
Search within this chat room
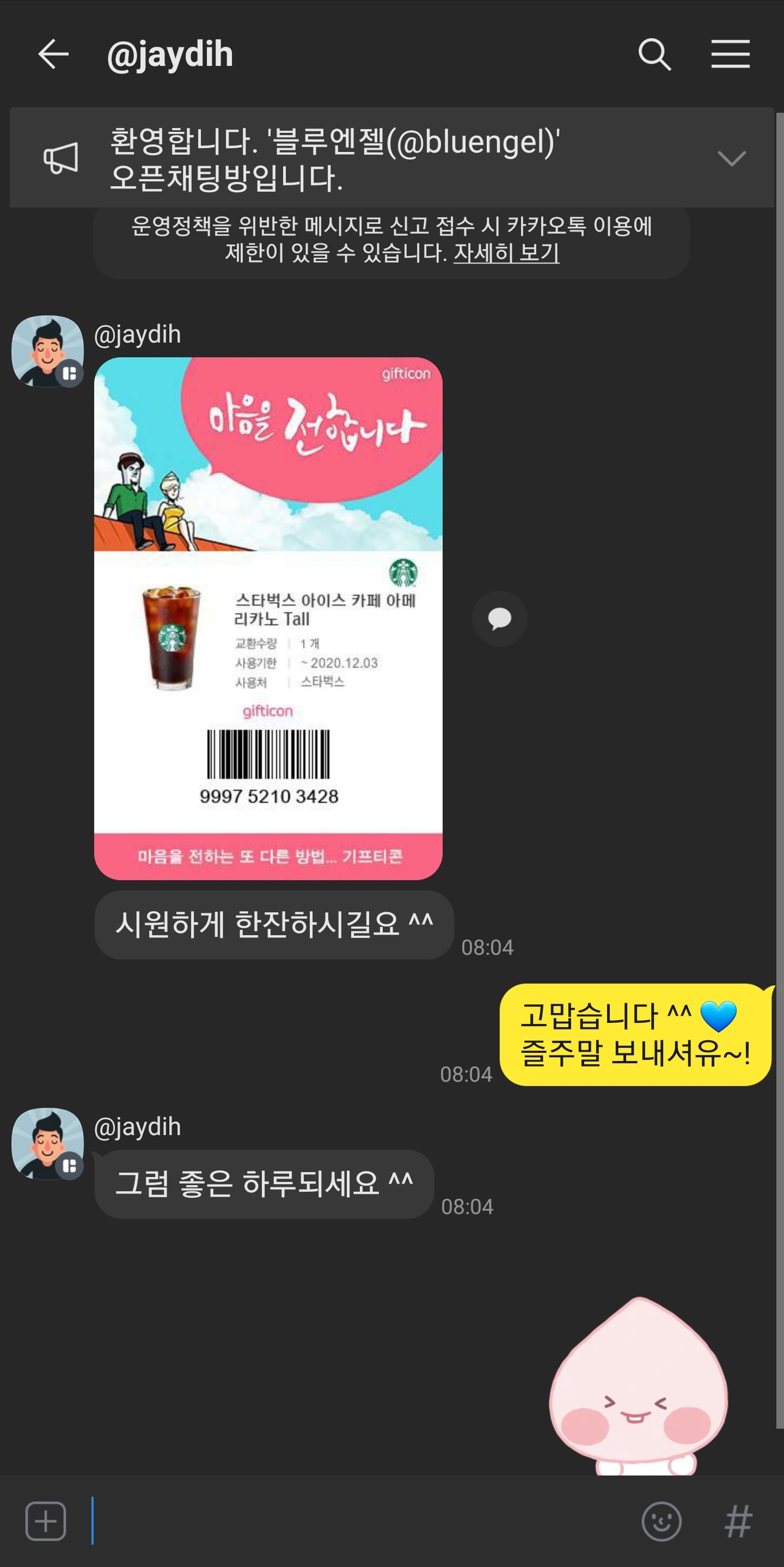coord(654,55)
